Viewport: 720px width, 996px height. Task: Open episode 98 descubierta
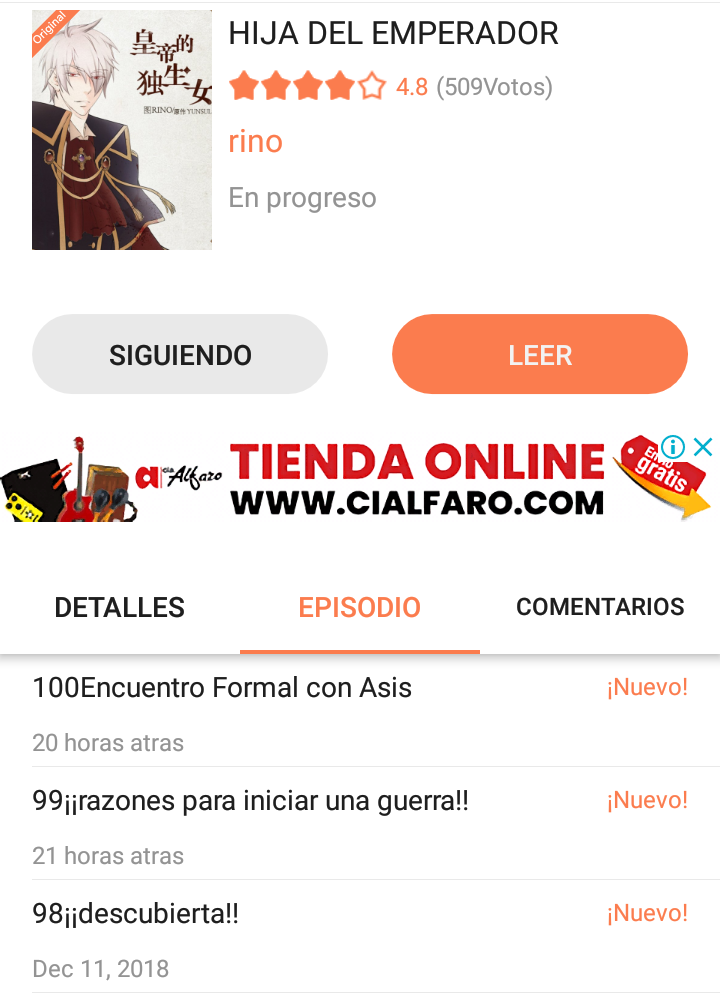136,914
